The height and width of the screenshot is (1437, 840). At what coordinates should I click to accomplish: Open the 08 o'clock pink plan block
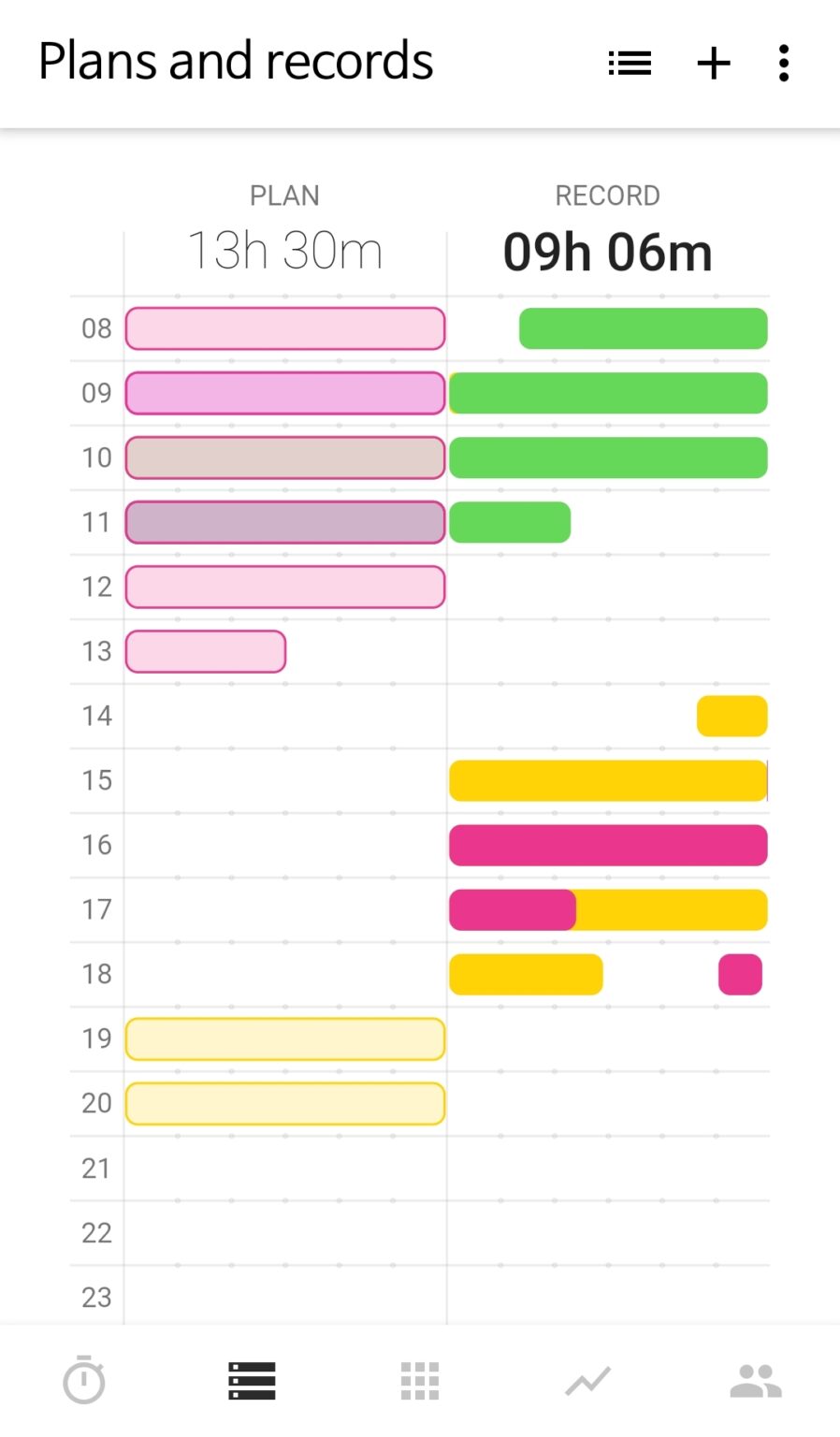pyautogui.click(x=284, y=328)
